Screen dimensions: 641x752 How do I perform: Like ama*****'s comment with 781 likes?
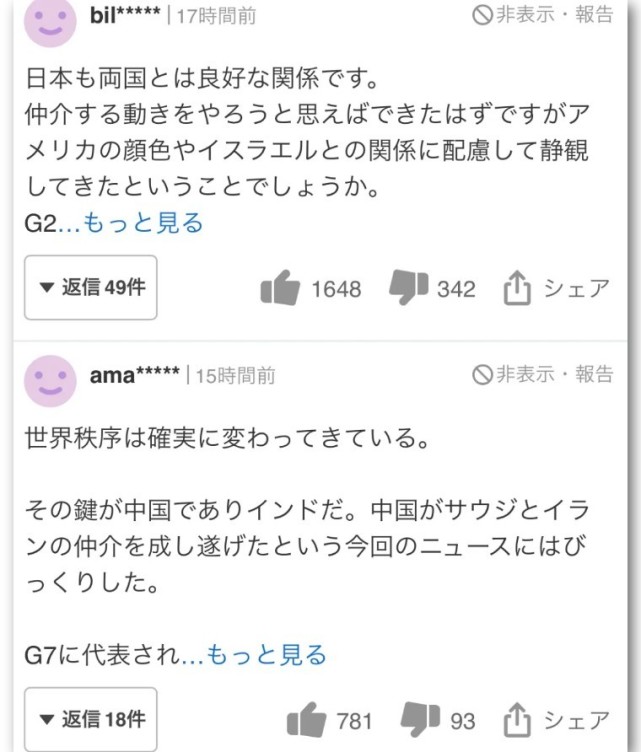point(306,720)
